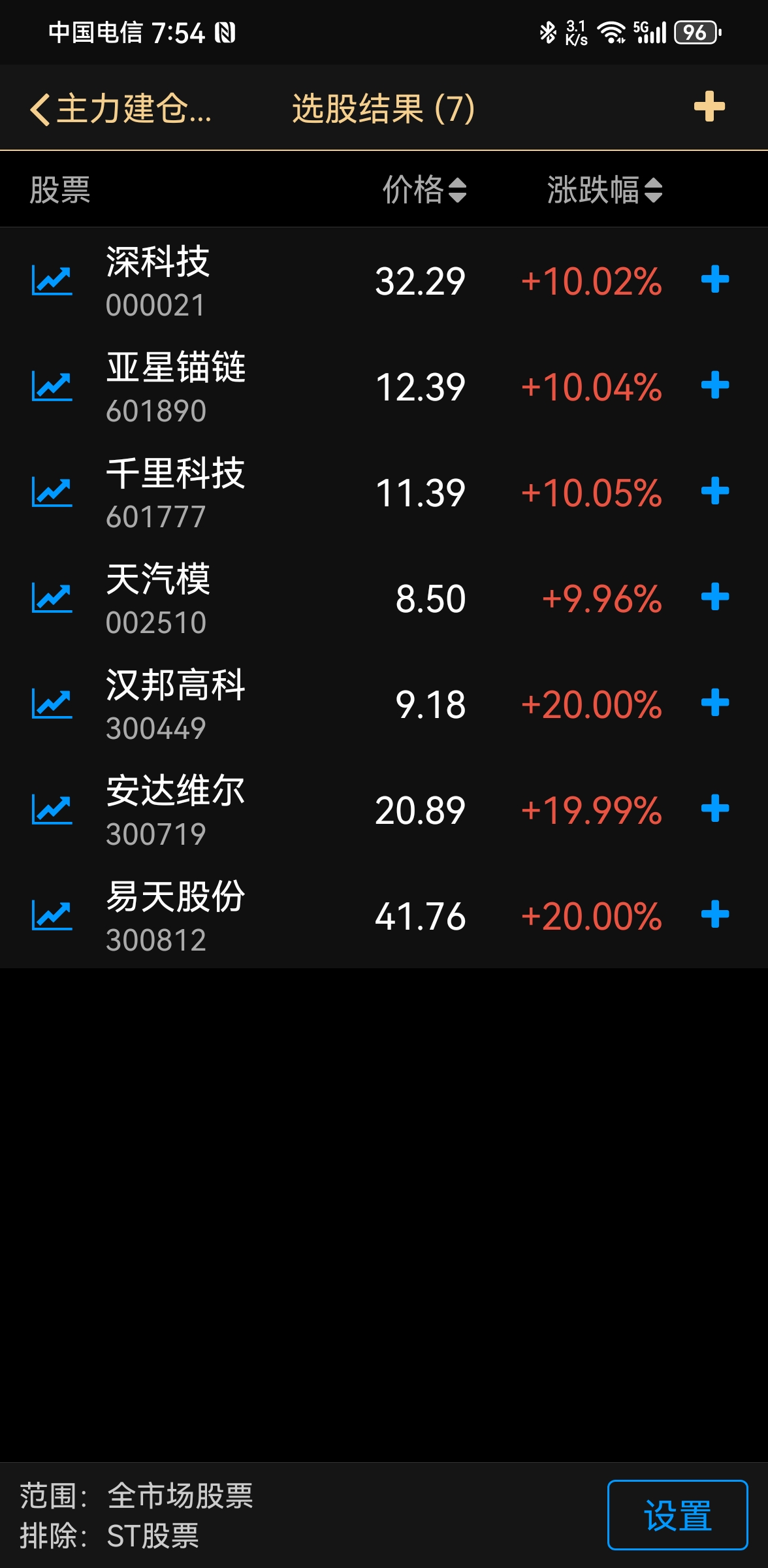Screen dimensions: 768x1568
Task: Add 汉邦高科 to watchlist
Action: click(x=714, y=703)
